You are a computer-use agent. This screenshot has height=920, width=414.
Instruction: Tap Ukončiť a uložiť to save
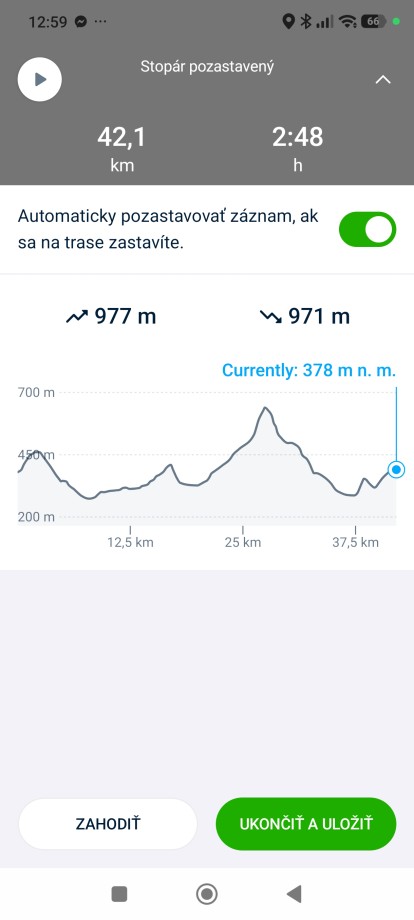coord(306,824)
